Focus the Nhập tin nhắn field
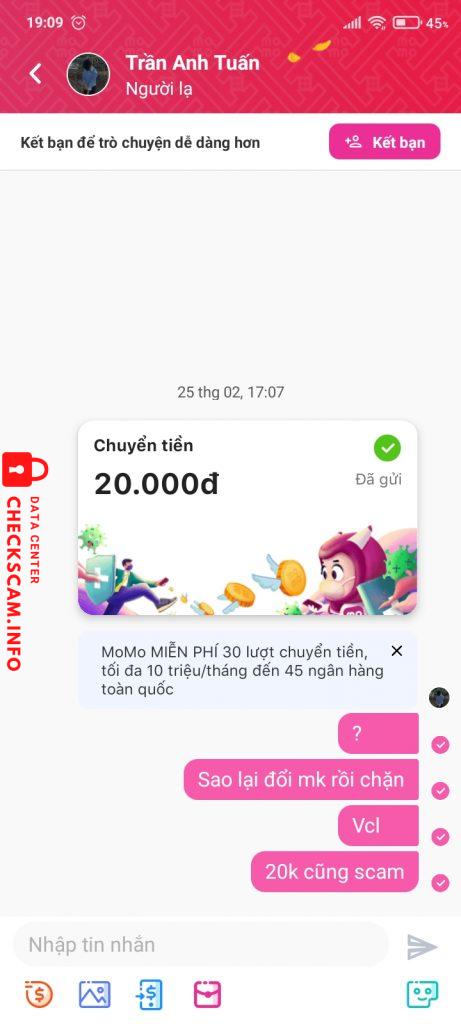461x1024 pixels. coord(201,944)
